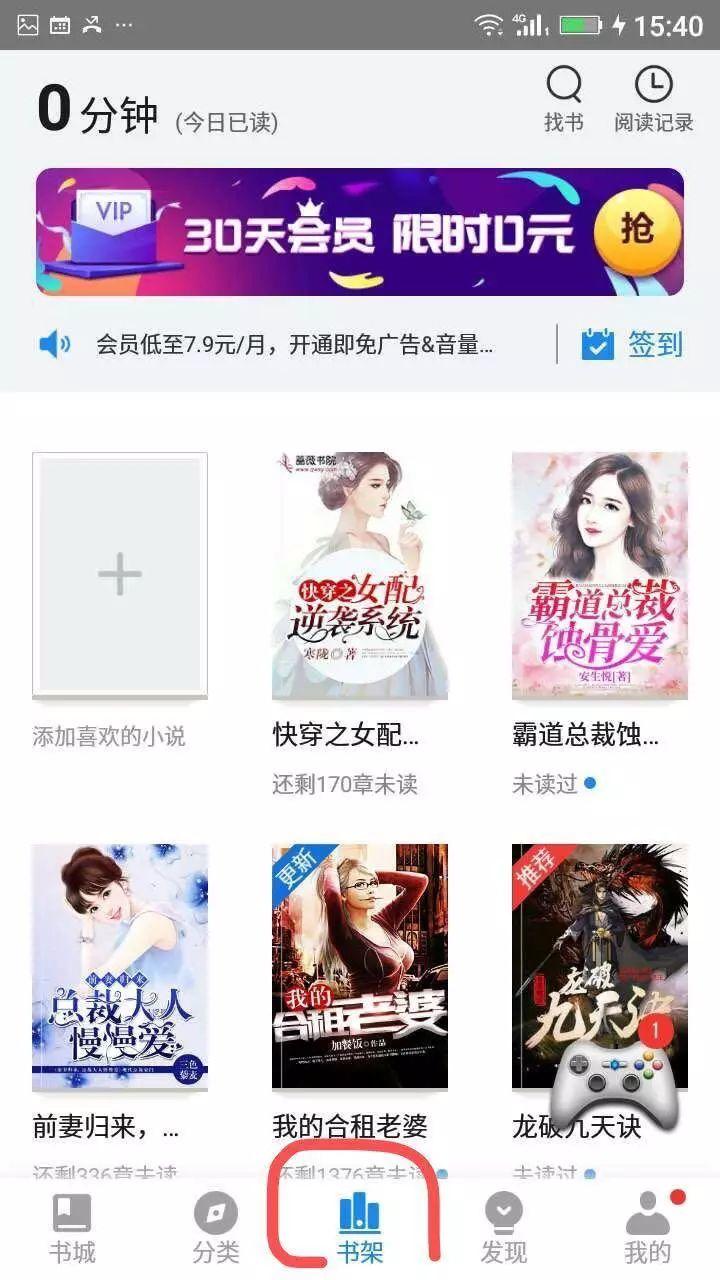
Task: Open the book 快穿之女配逆袭系统
Action: (x=360, y=576)
